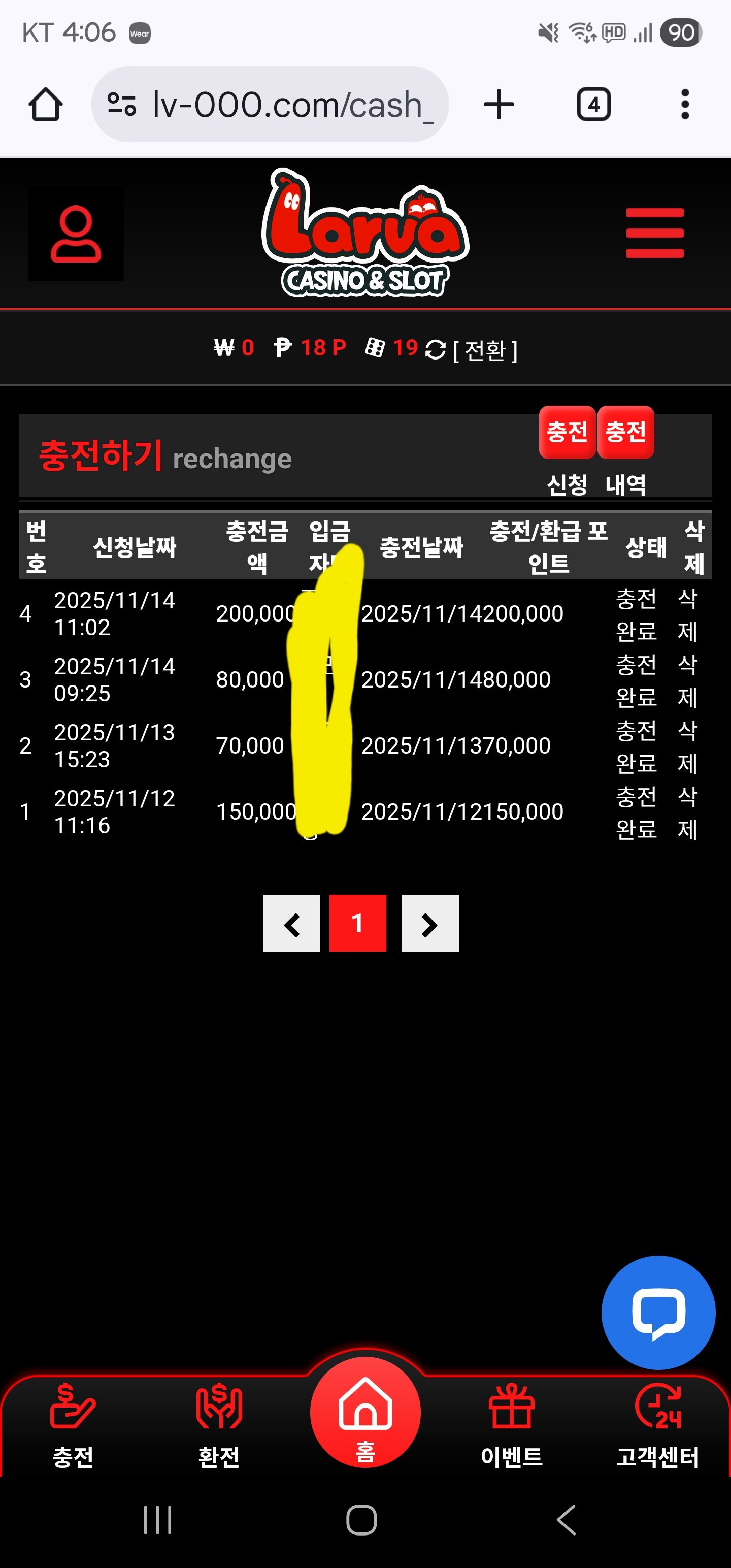Open the user profile icon

click(x=76, y=234)
